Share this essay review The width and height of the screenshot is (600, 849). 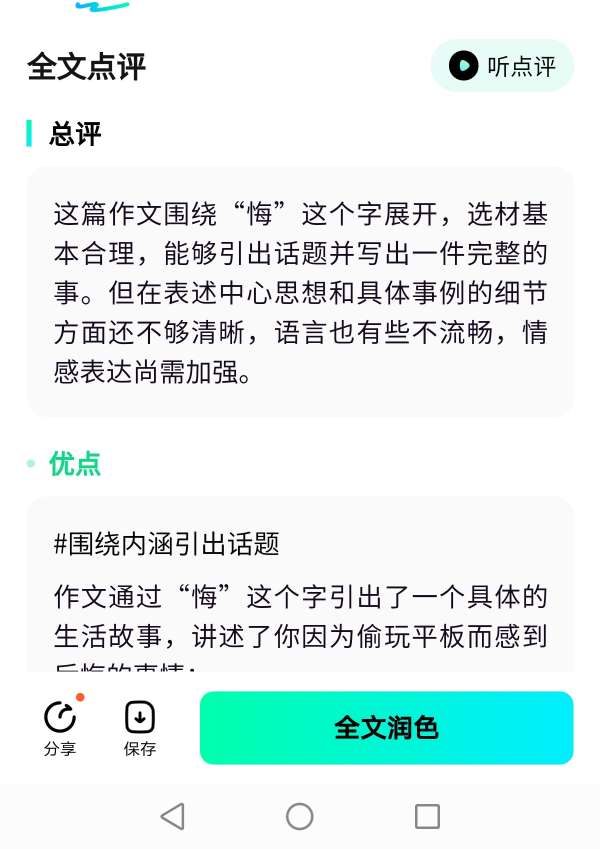point(60,727)
